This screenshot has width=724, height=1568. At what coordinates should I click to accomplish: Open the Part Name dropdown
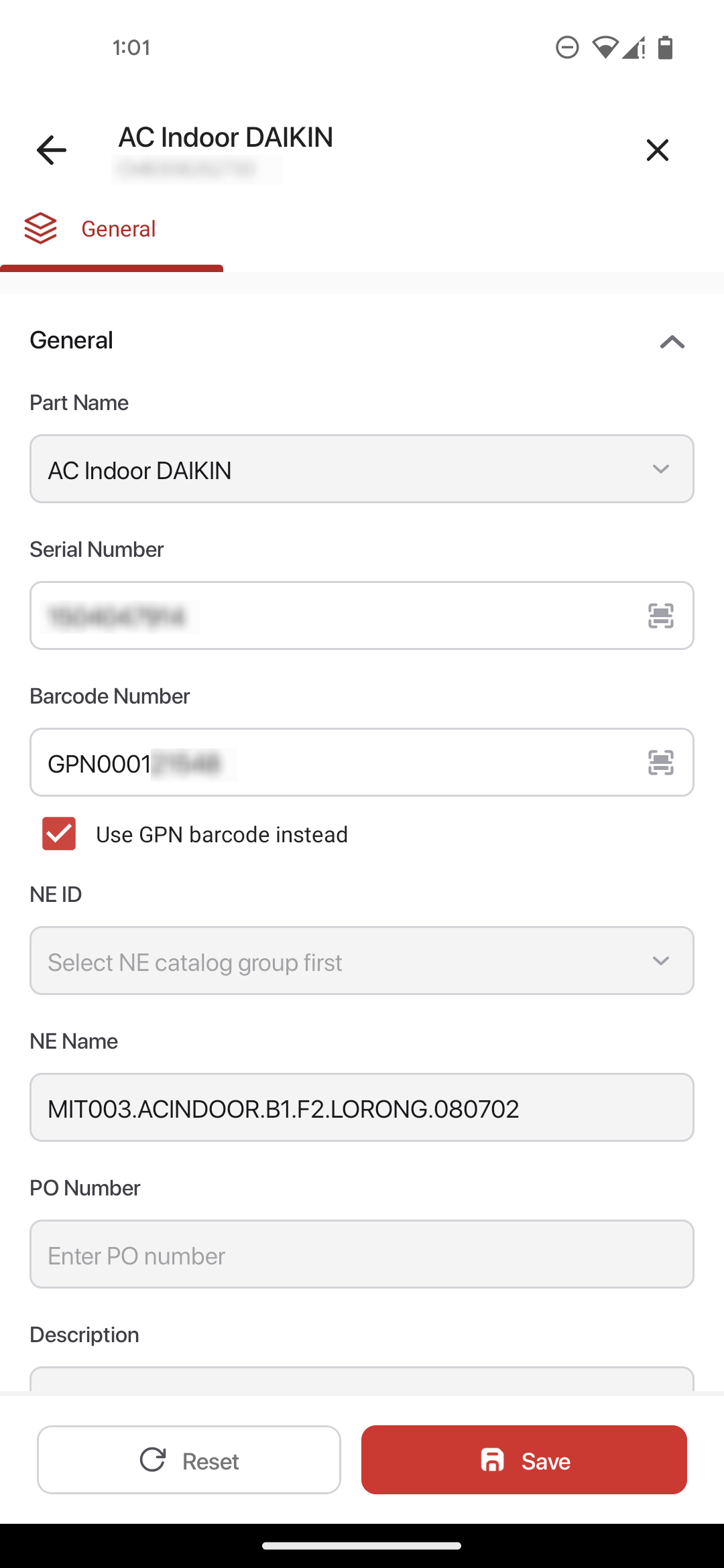click(362, 469)
